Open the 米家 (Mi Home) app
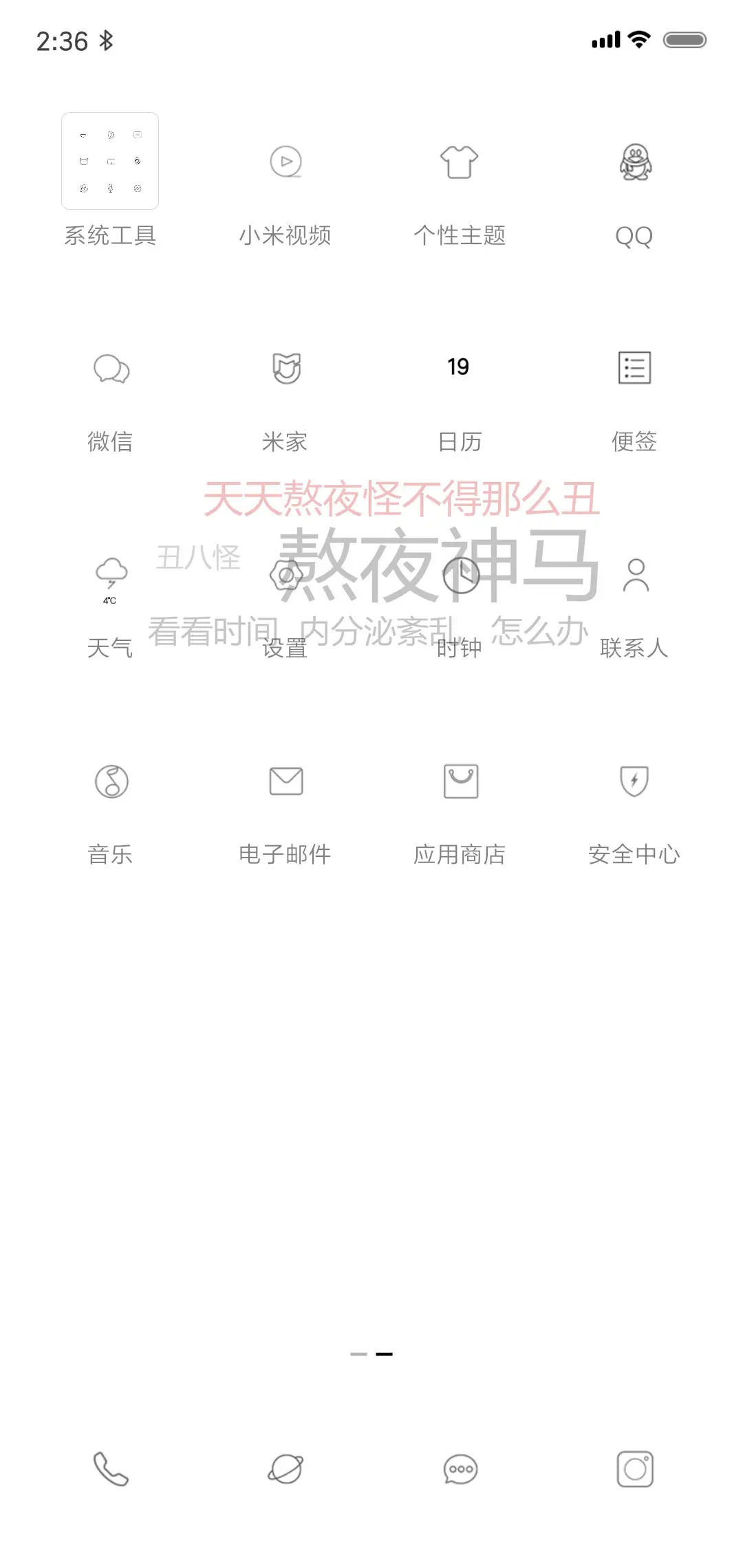Image resolution: width=743 pixels, height=1568 pixels. point(286,369)
